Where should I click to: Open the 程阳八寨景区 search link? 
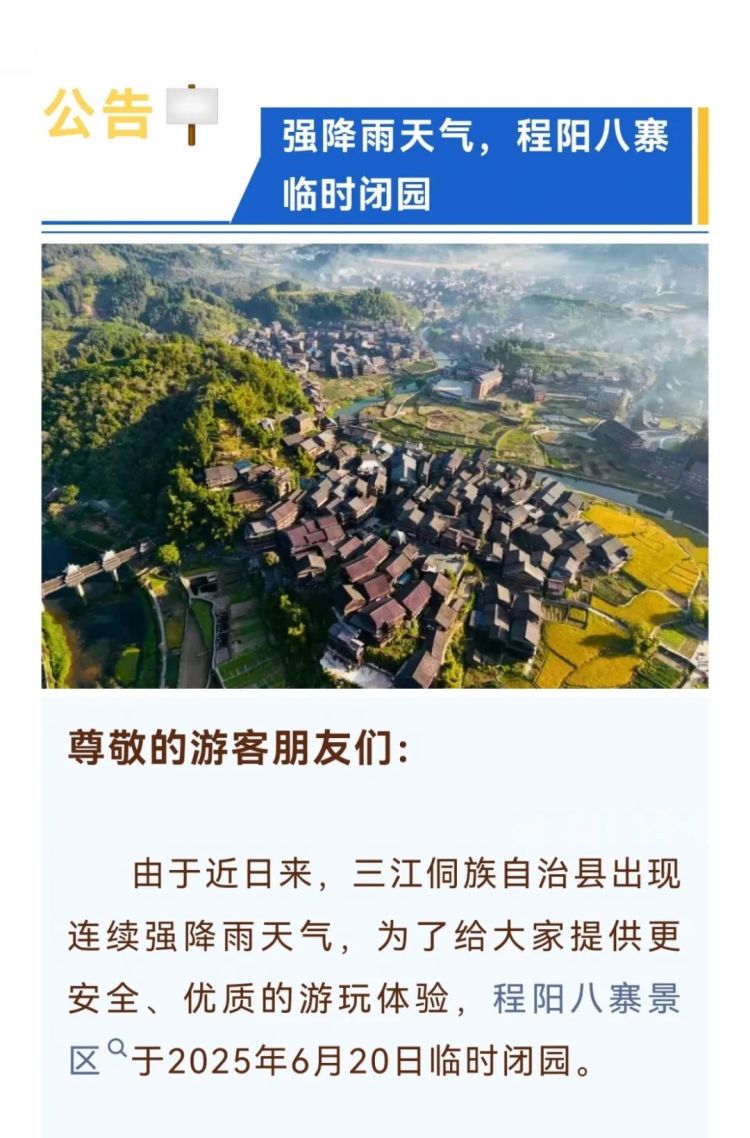(585, 999)
